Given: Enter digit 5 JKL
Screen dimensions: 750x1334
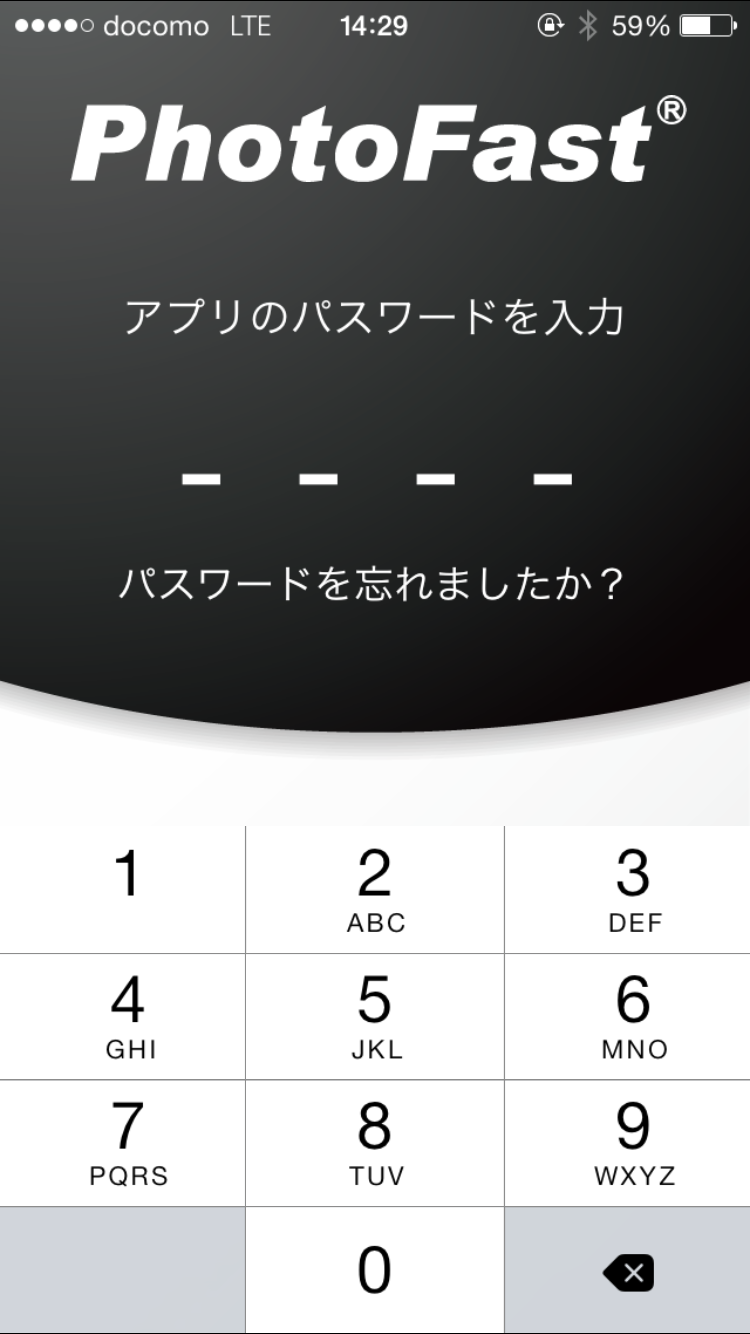Looking at the screenshot, I should coord(375,1016).
